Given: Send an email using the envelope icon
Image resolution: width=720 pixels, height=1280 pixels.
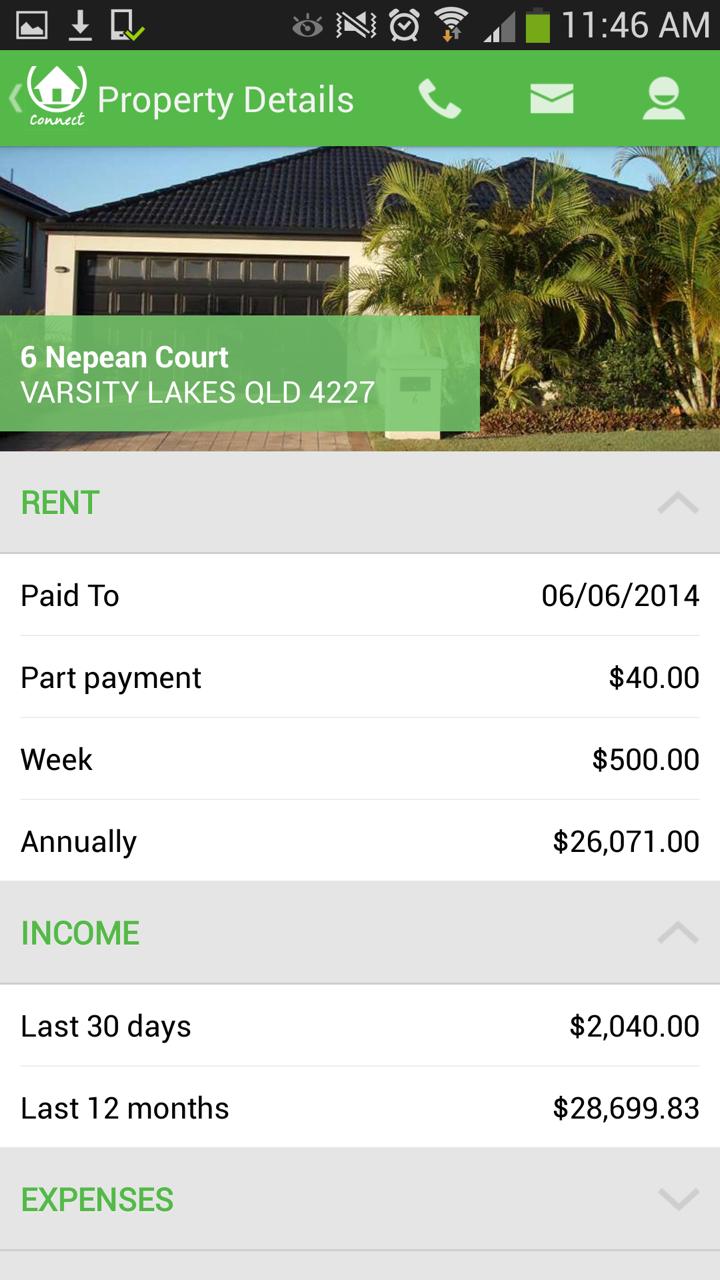Looking at the screenshot, I should 551,99.
